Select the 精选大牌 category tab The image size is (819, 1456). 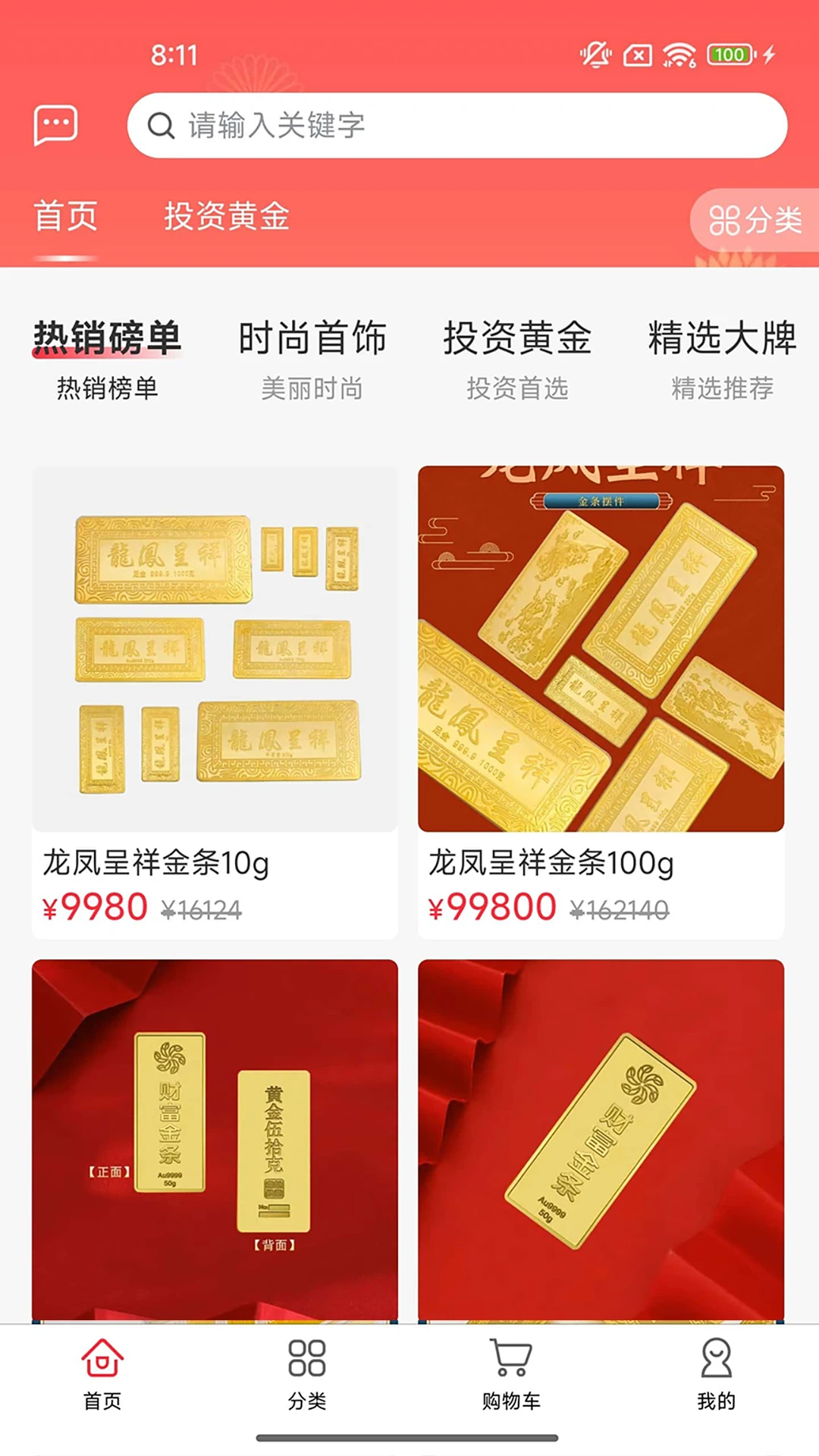pyautogui.click(x=720, y=338)
